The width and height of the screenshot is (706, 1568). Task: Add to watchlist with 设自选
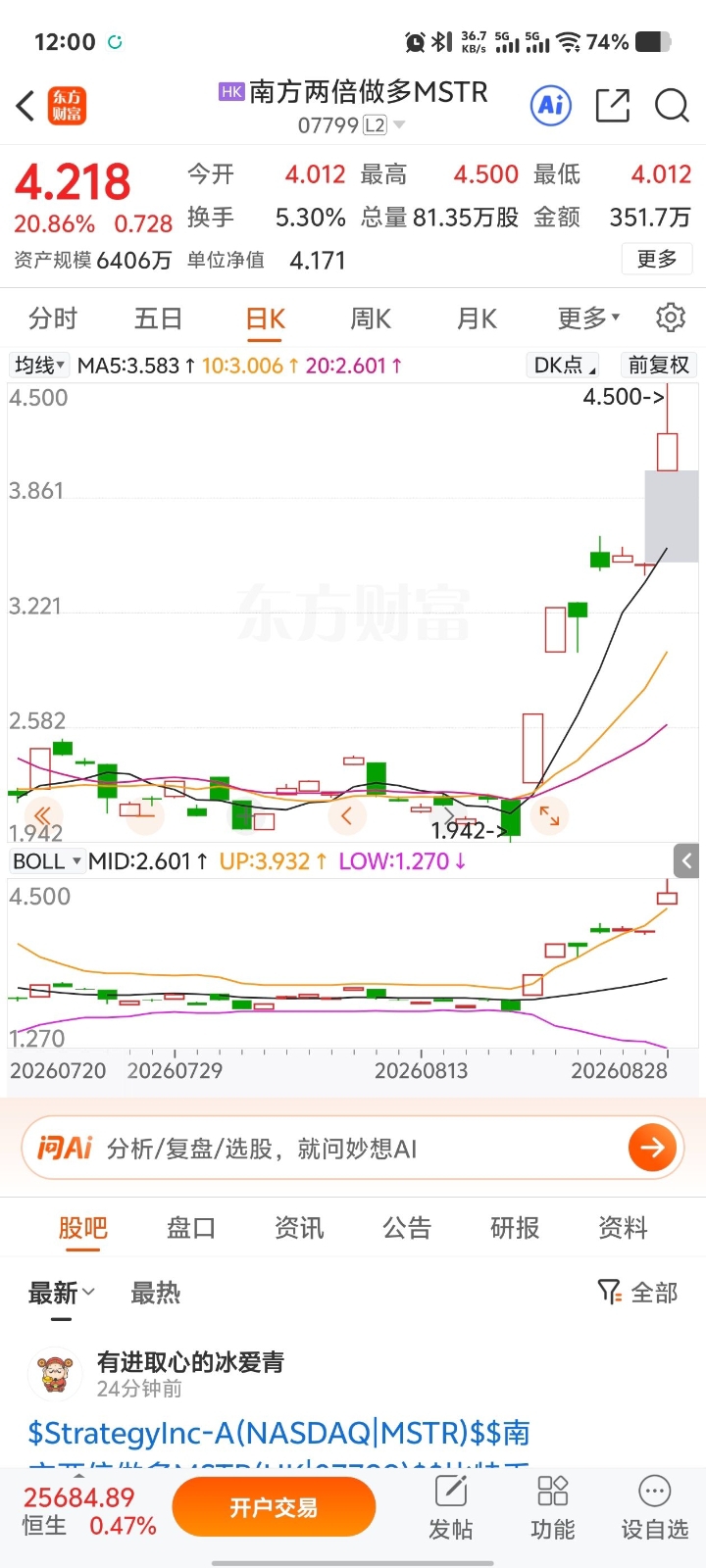(654, 1508)
